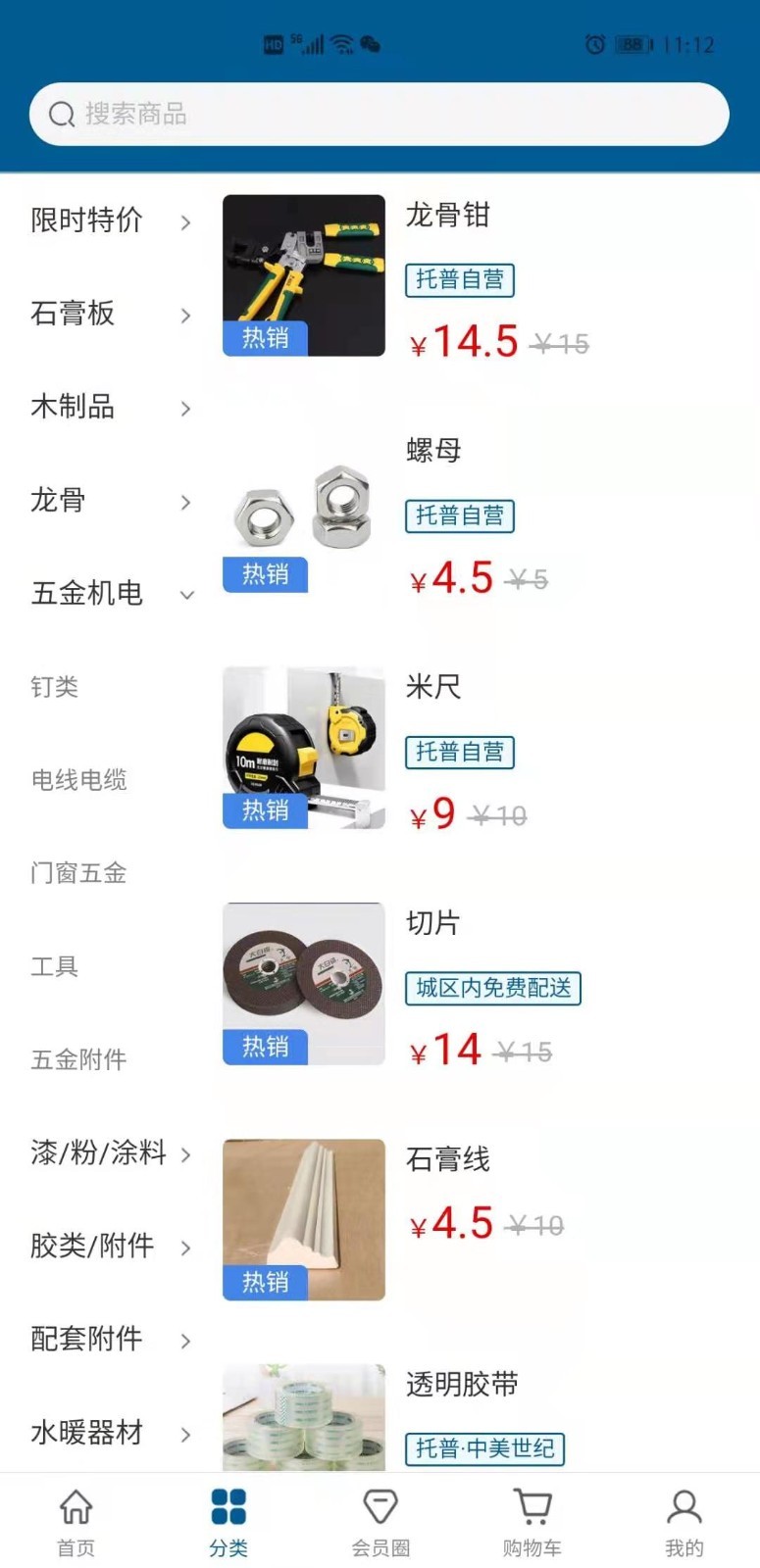Screen dimensions: 760x1568
Task: Collapse the 五金机电 category
Action: click(110, 594)
